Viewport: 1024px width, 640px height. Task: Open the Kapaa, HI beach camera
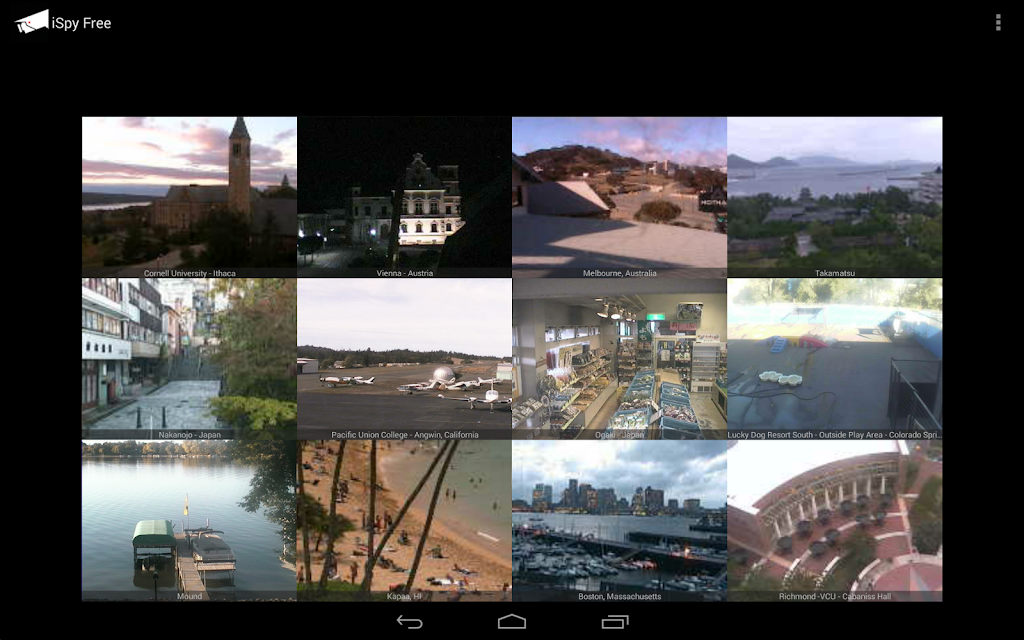point(404,520)
